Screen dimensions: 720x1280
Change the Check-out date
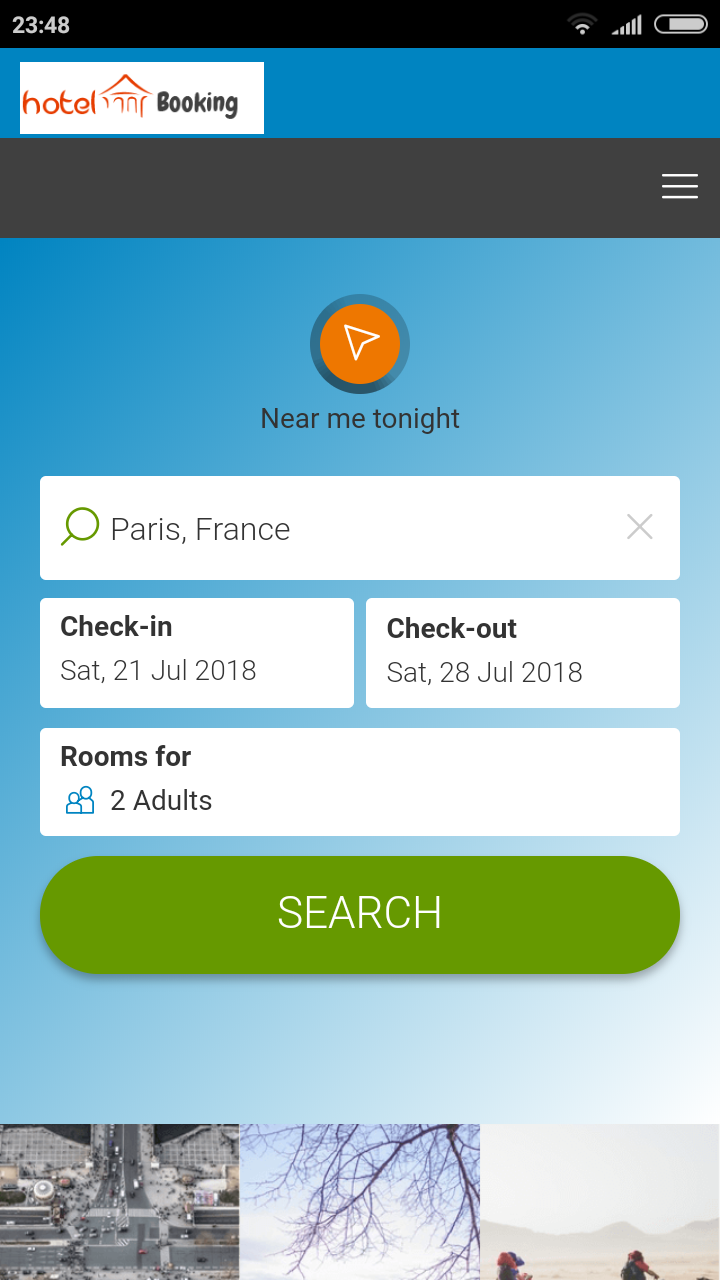522,653
